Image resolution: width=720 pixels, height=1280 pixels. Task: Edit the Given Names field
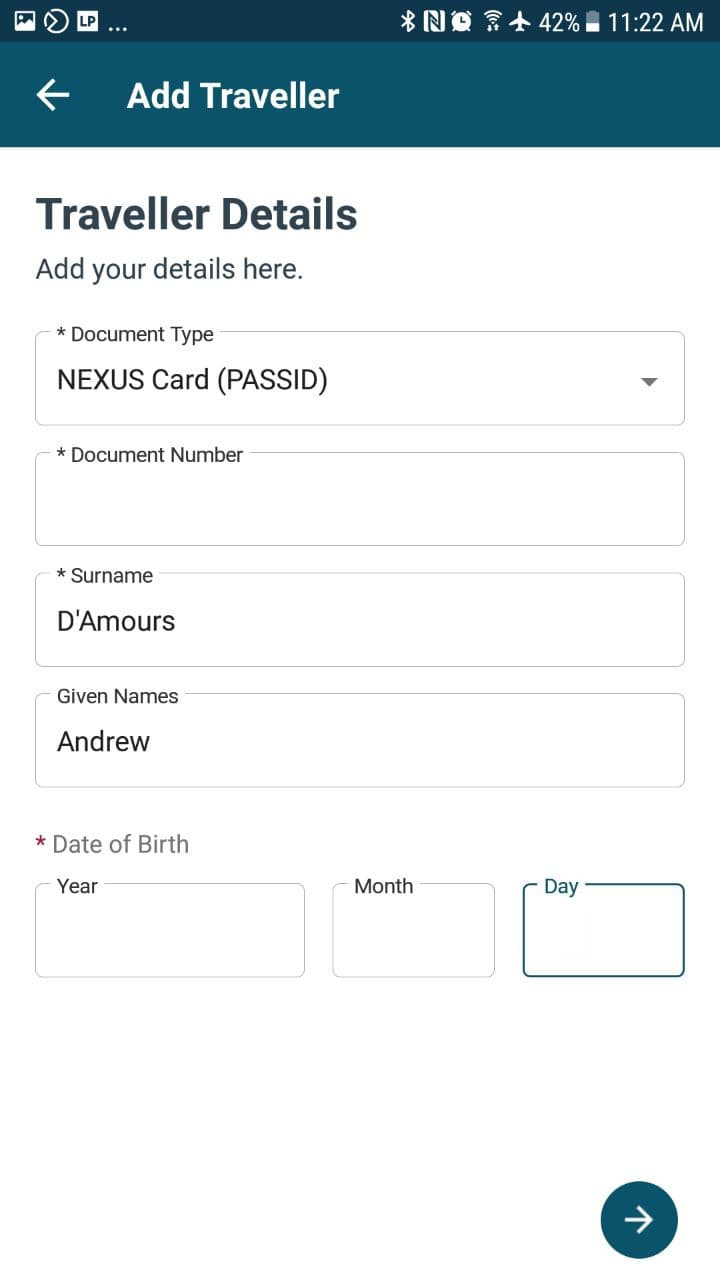click(360, 740)
